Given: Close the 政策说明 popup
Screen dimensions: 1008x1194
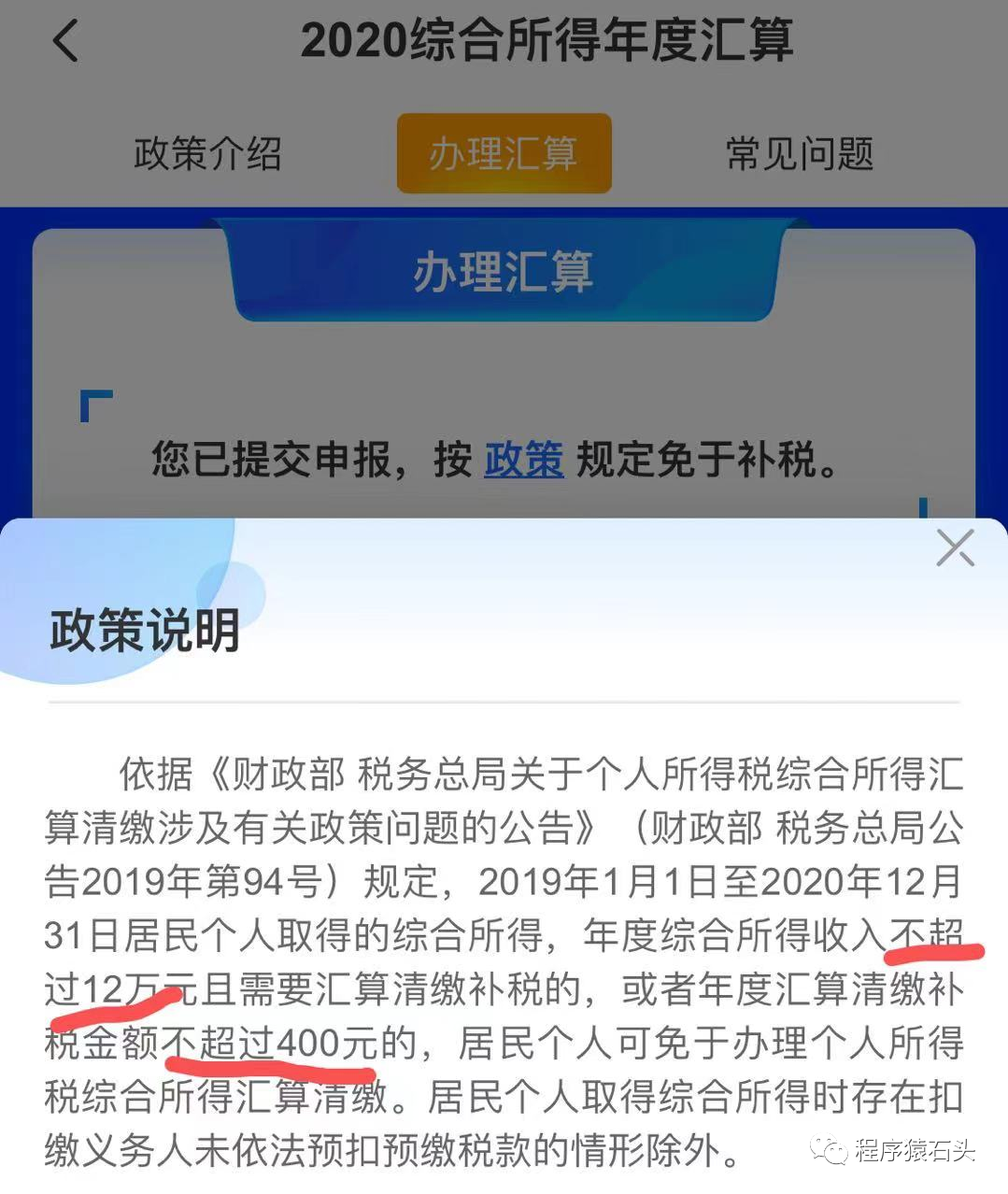Looking at the screenshot, I should point(955,547).
